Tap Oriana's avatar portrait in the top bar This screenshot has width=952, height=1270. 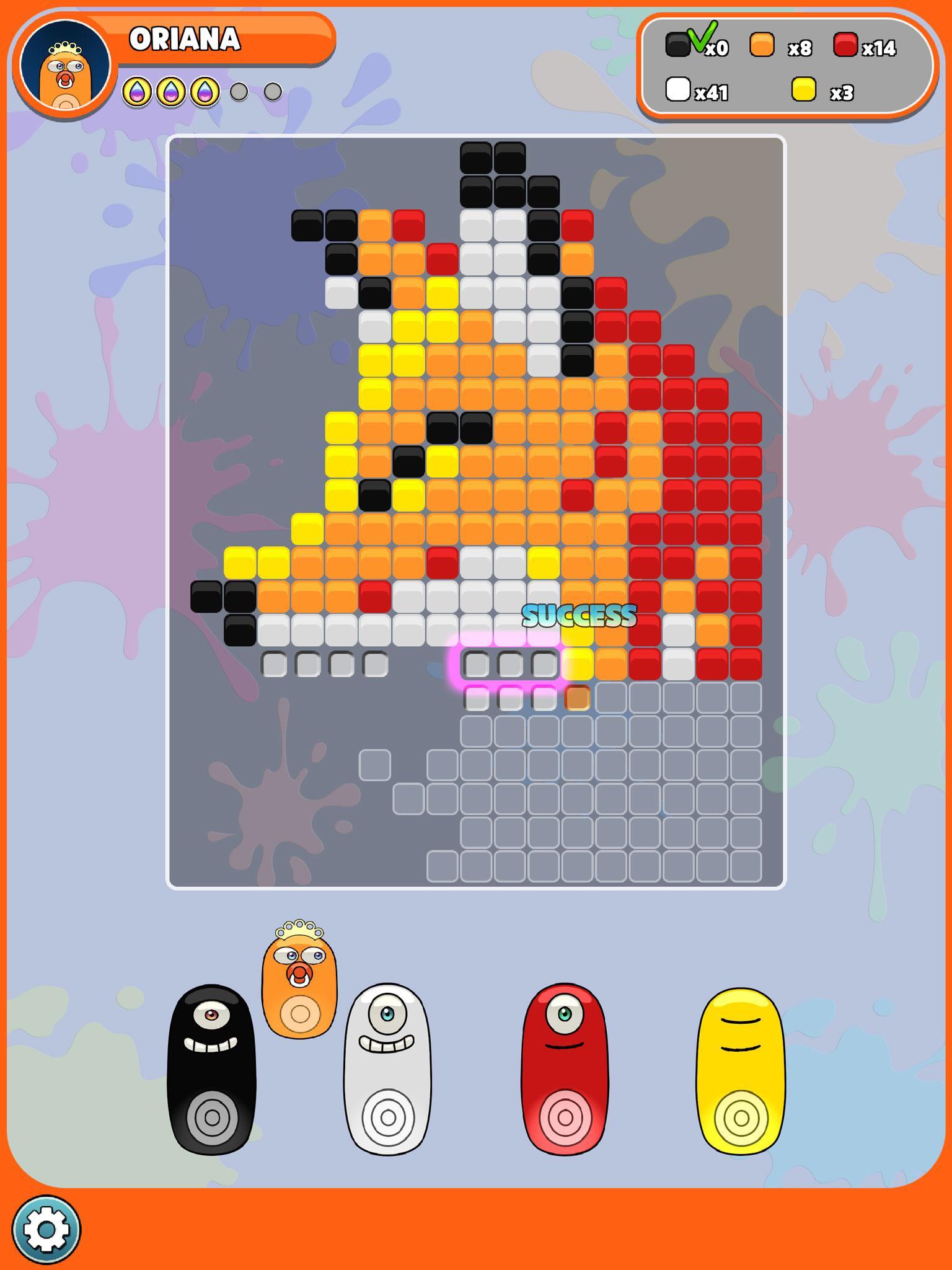66,65
